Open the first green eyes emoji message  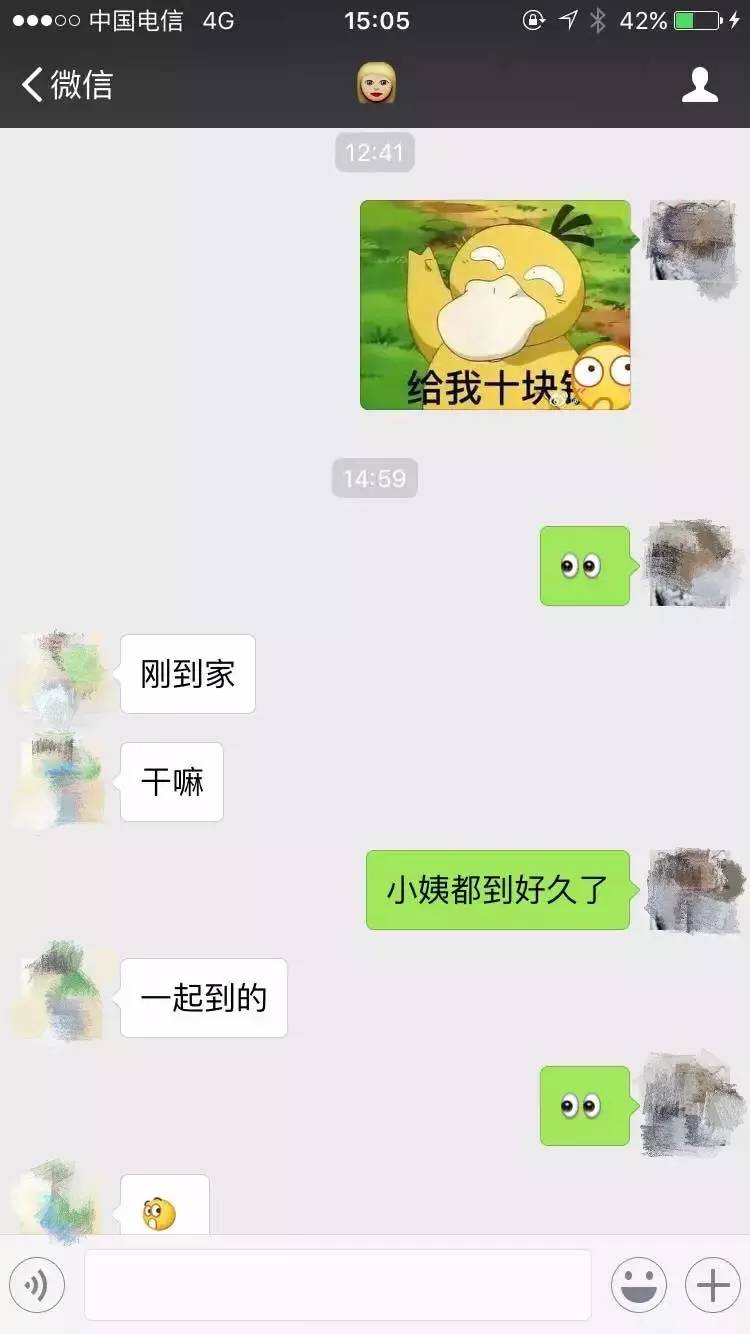pyautogui.click(x=584, y=565)
